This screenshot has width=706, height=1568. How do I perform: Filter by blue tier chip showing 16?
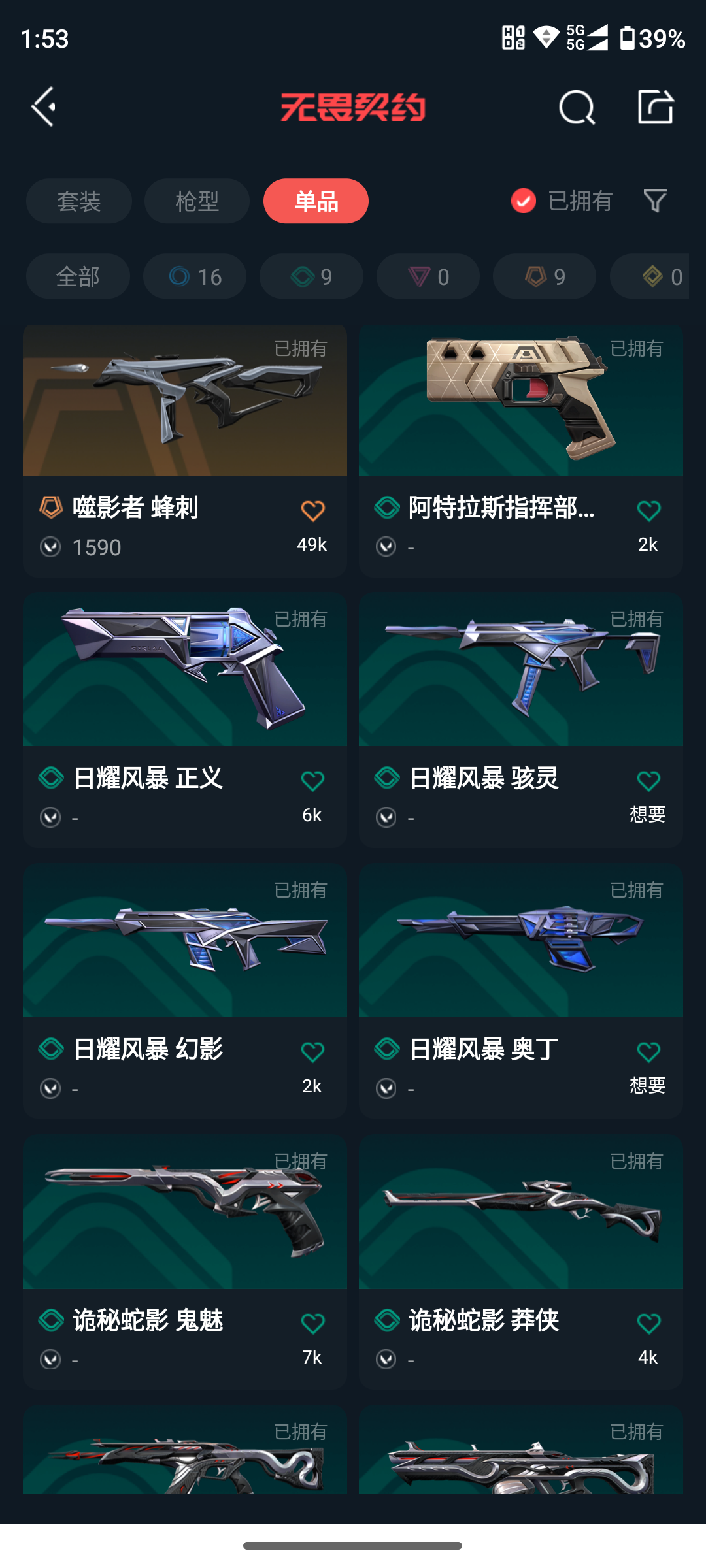point(195,277)
